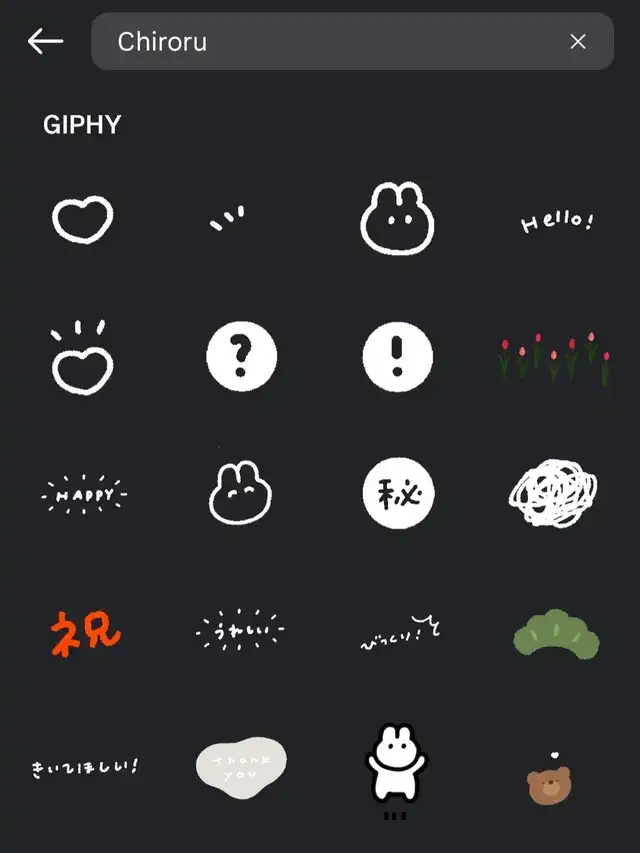640x853 pixels.
Task: Go back with the arrow icon
Action: [45, 41]
